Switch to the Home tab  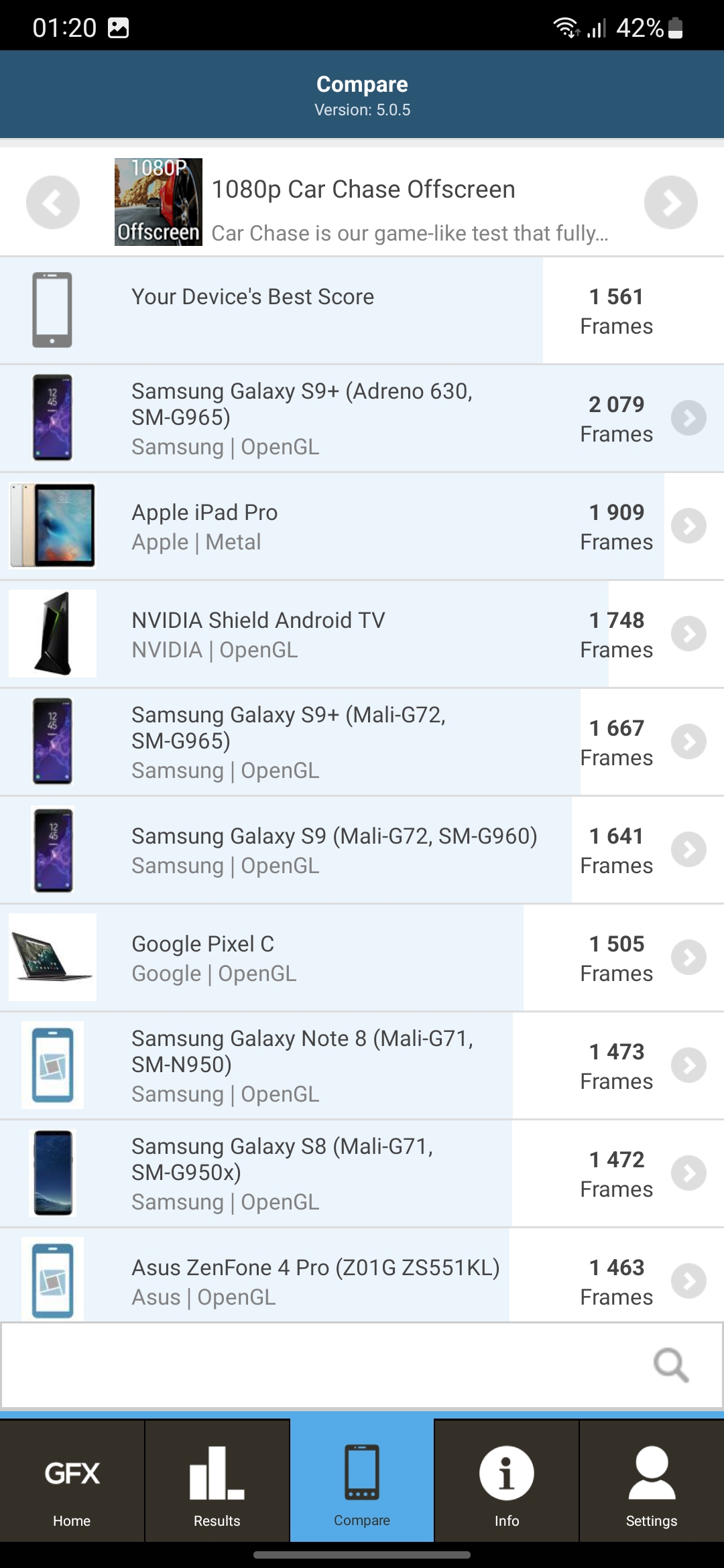point(72,1481)
